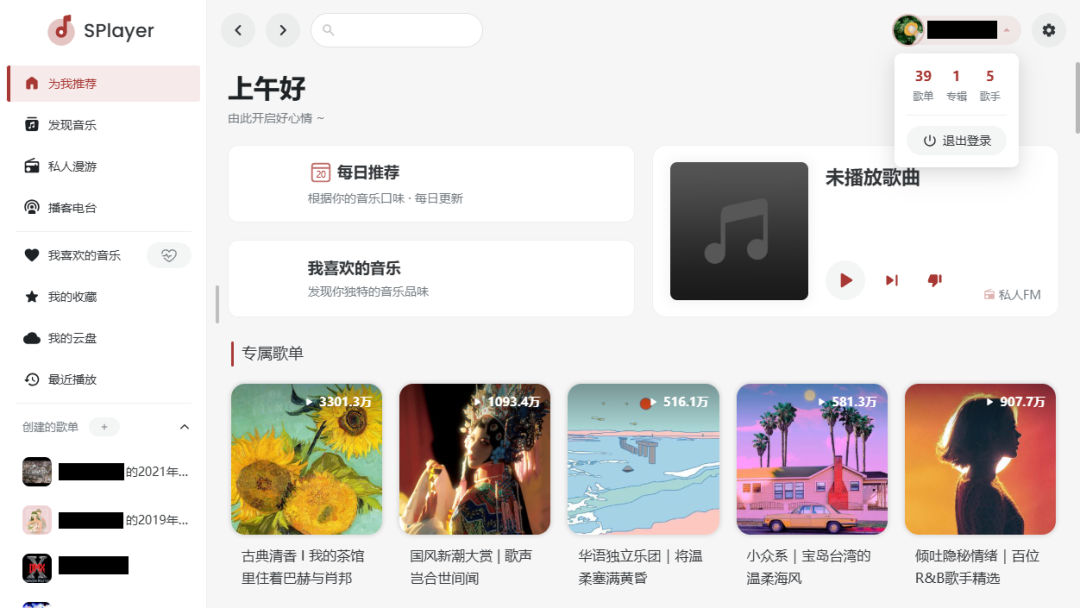This screenshot has width=1080, height=608.
Task: Open 发现音乐 in the sidebar
Action: [72, 125]
